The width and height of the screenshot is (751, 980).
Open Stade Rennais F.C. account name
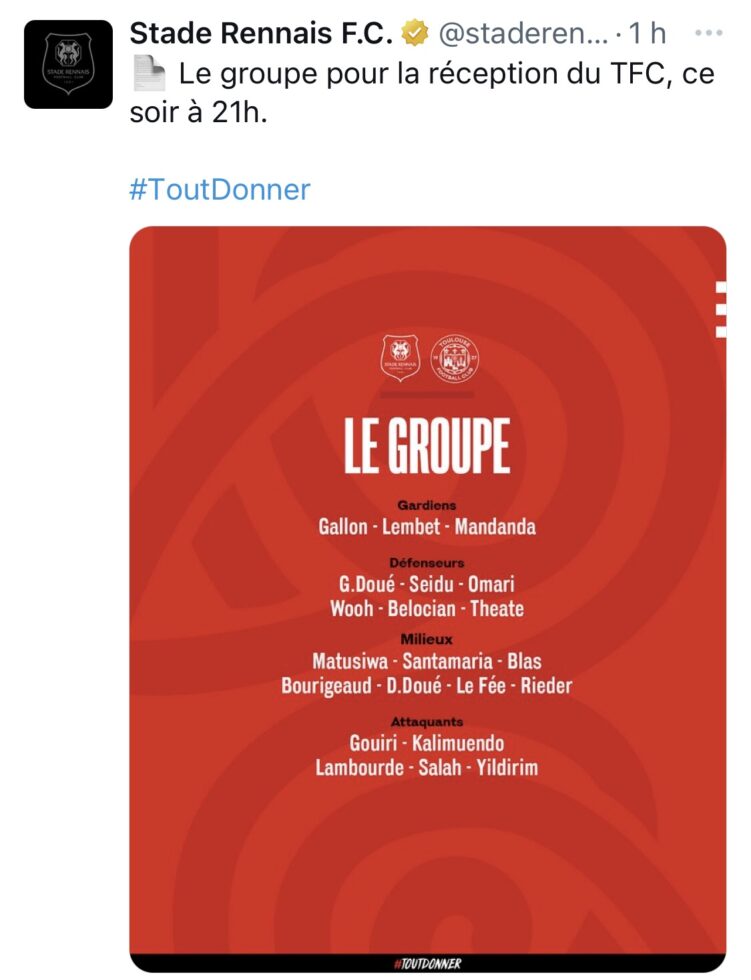[262, 33]
